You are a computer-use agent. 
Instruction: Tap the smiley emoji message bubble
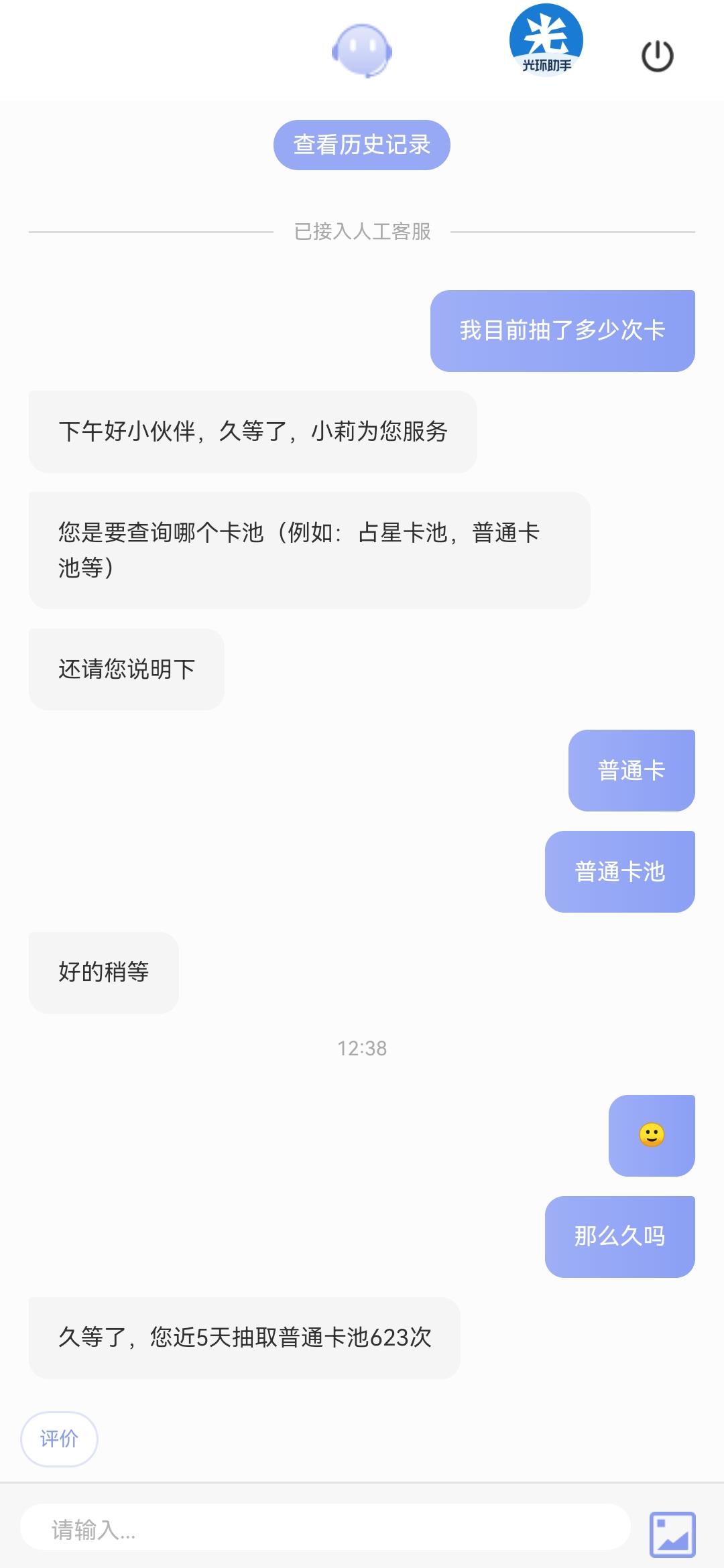coord(651,1134)
